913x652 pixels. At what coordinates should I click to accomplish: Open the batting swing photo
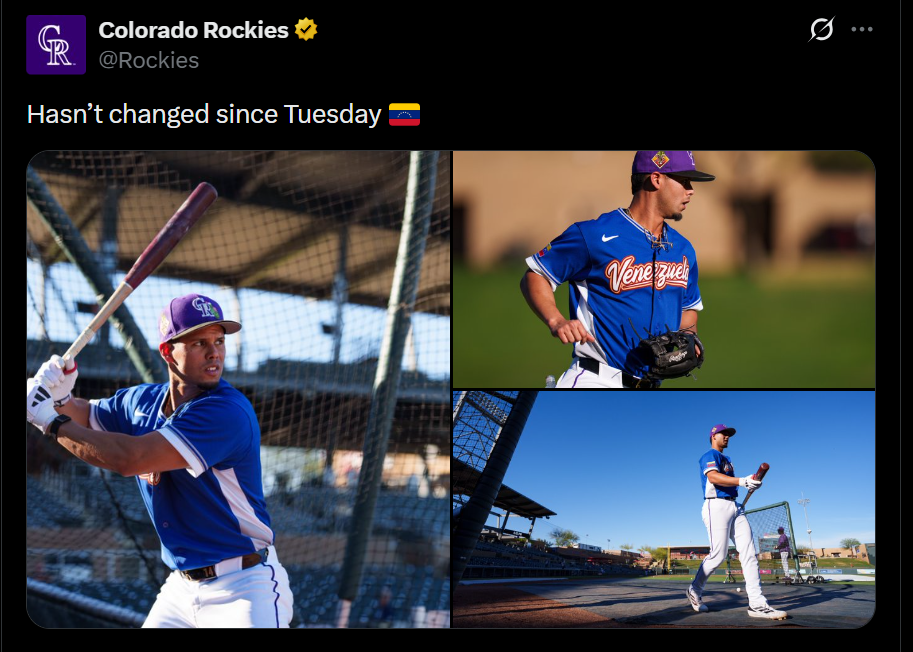click(238, 389)
